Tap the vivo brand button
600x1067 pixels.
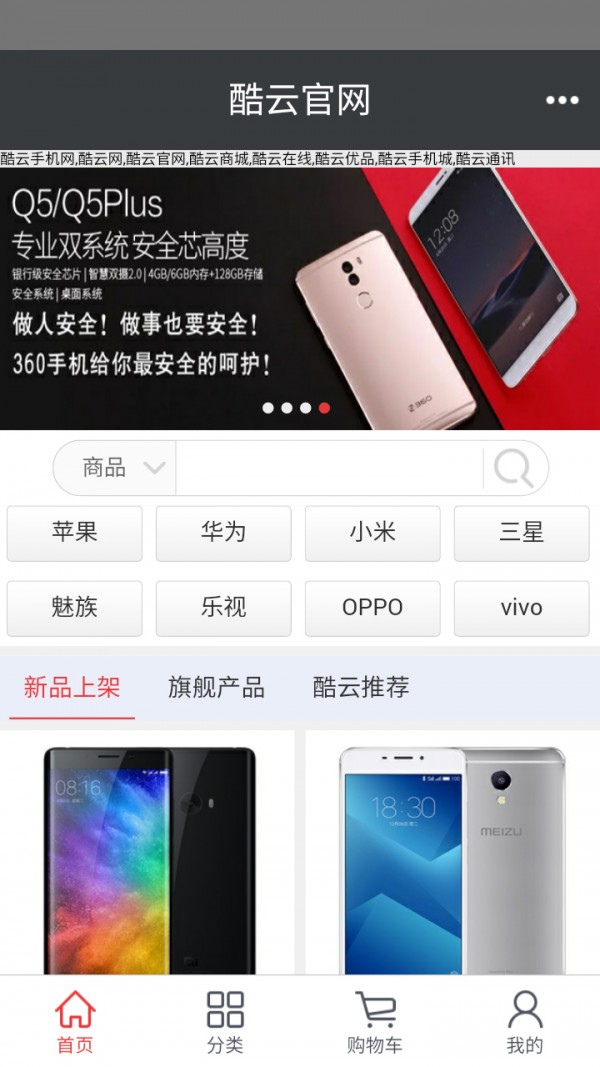click(521, 608)
